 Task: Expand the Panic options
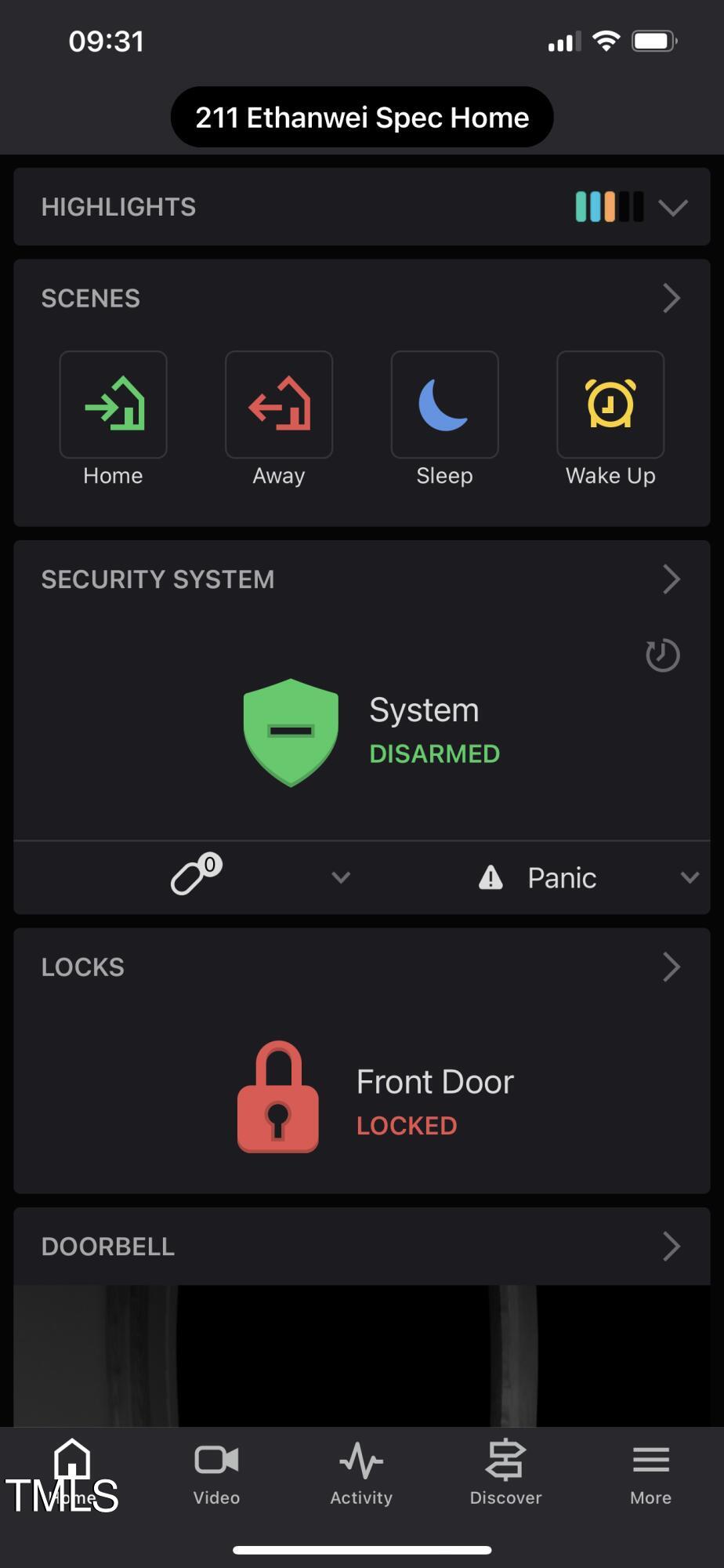[x=689, y=877]
